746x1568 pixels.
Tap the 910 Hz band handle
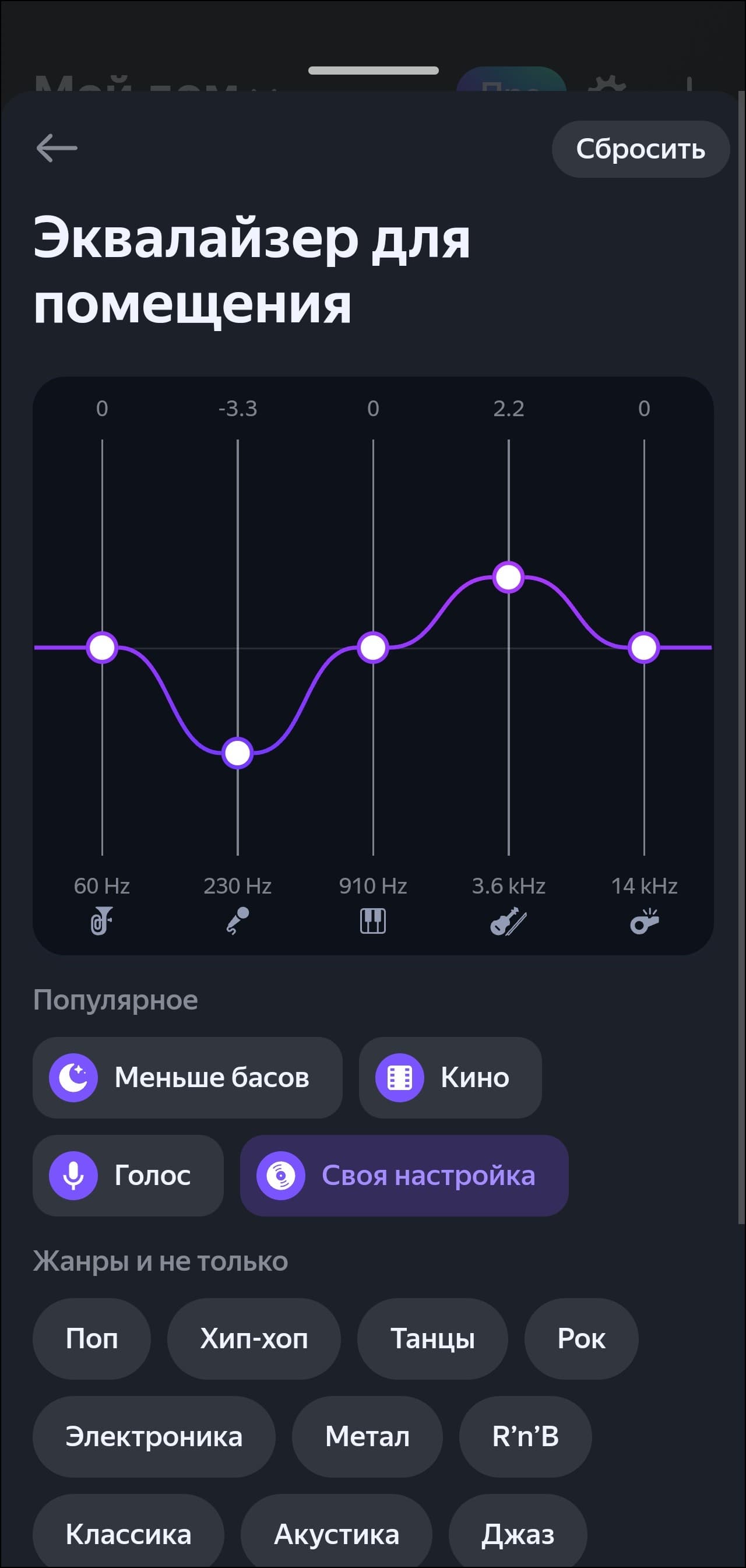(373, 647)
